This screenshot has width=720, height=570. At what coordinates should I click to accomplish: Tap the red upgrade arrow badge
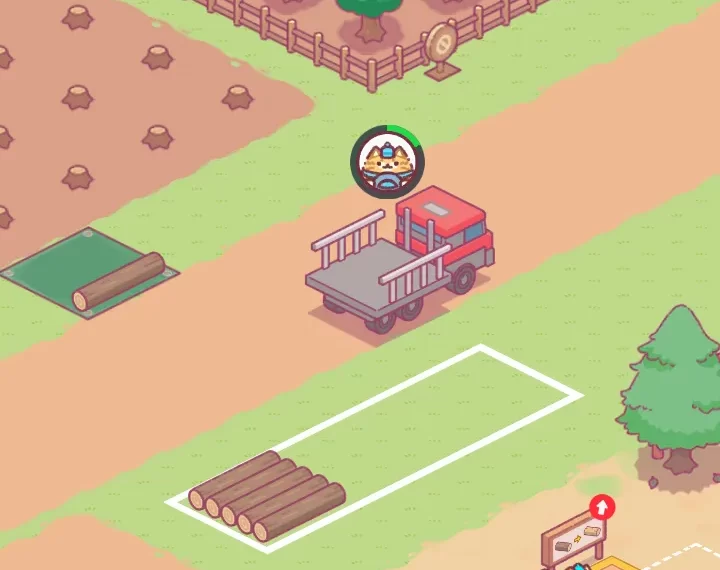coord(602,507)
